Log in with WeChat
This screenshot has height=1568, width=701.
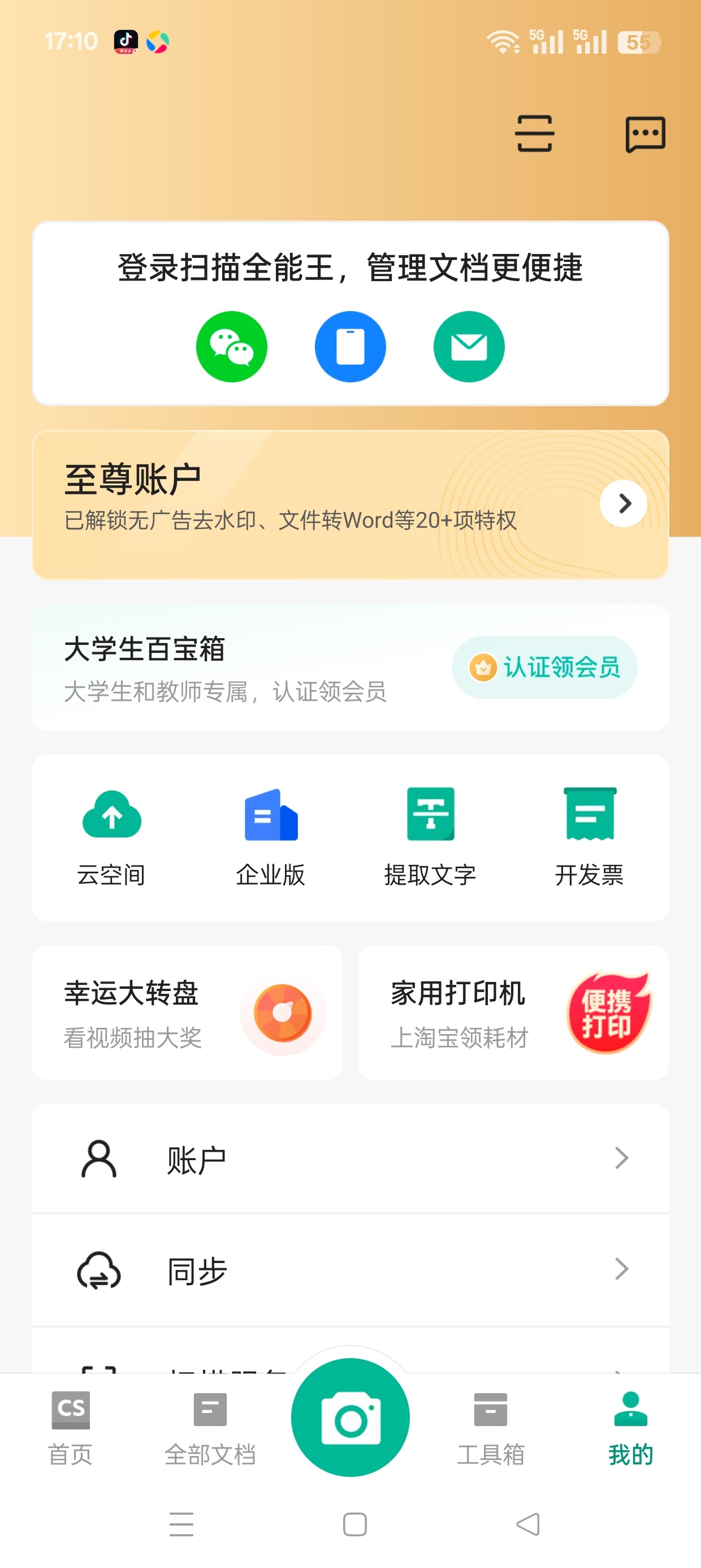[231, 347]
